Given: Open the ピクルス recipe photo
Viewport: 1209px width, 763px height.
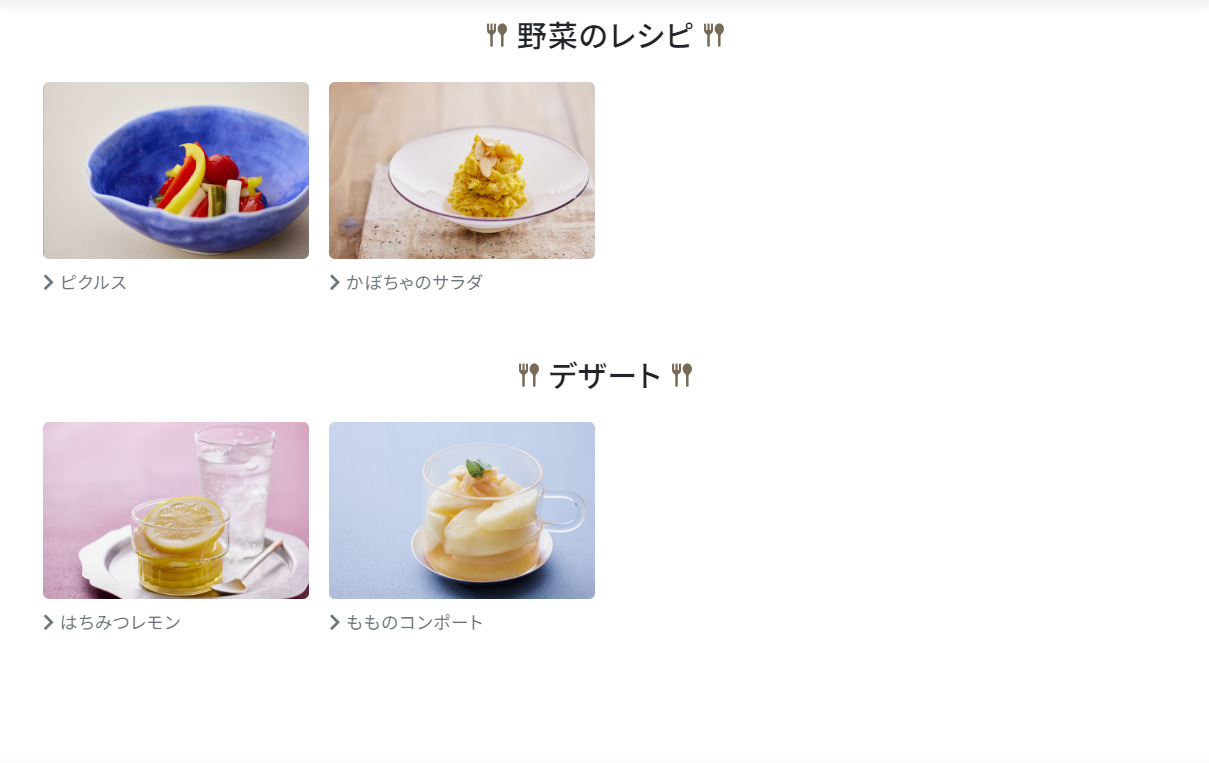Looking at the screenshot, I should [176, 170].
